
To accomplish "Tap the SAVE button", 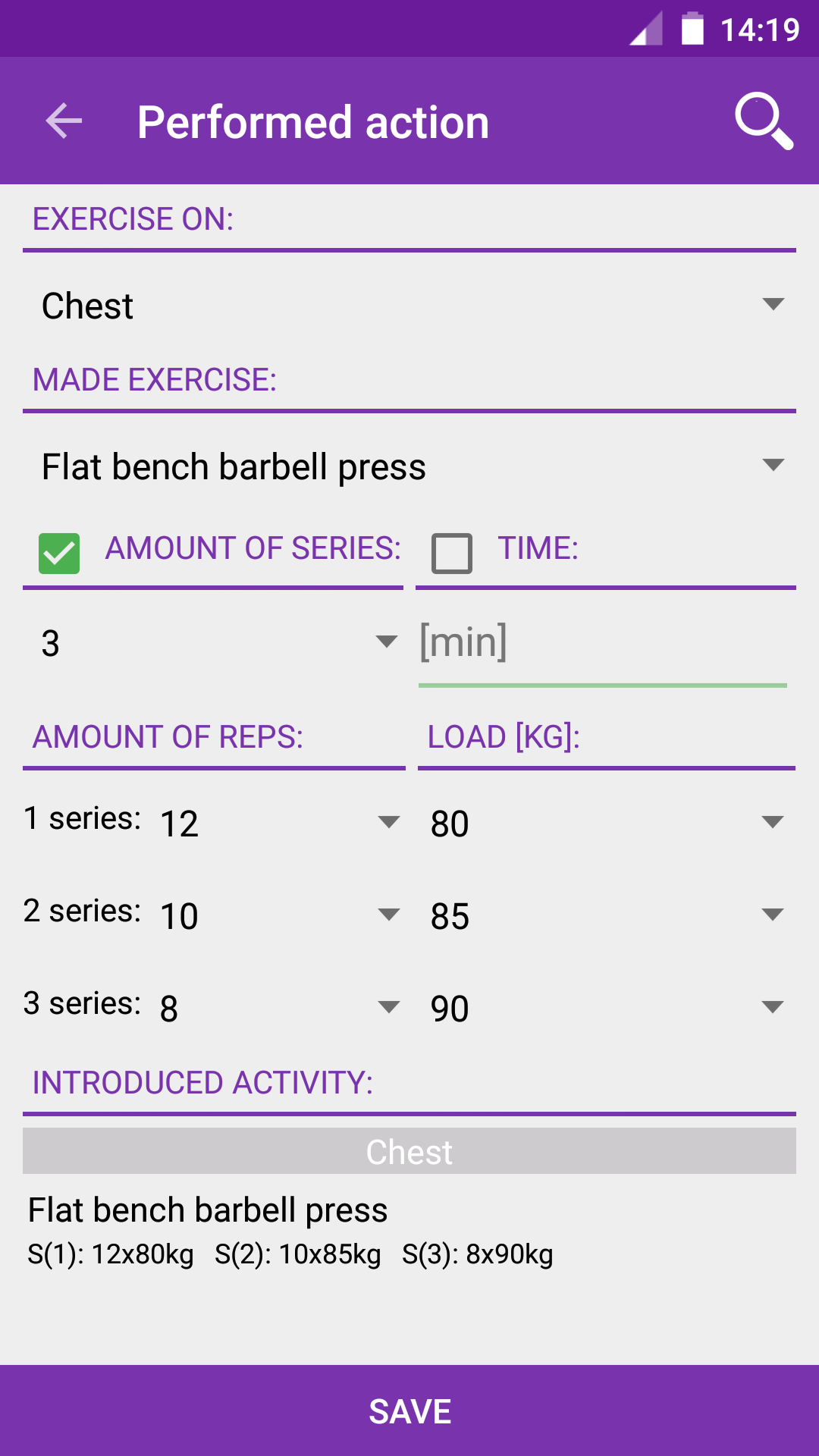I will 409,1411.
